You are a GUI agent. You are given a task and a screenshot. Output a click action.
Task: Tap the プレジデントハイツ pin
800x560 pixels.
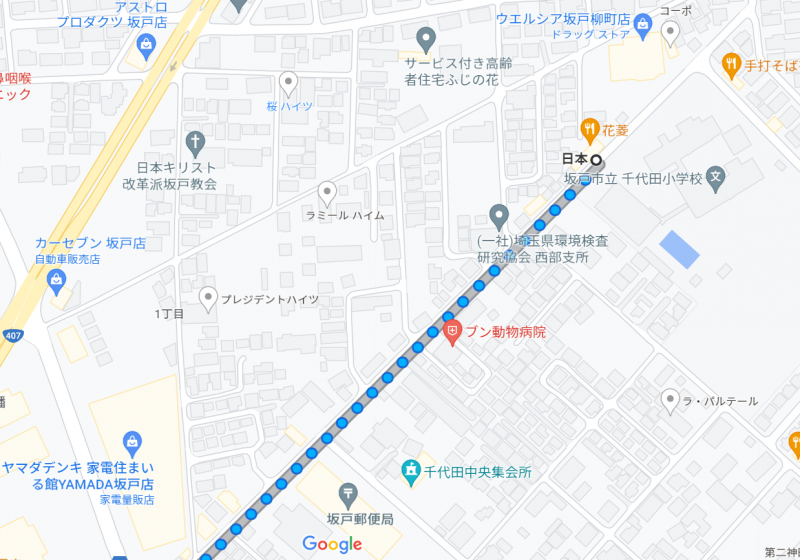tap(208, 296)
